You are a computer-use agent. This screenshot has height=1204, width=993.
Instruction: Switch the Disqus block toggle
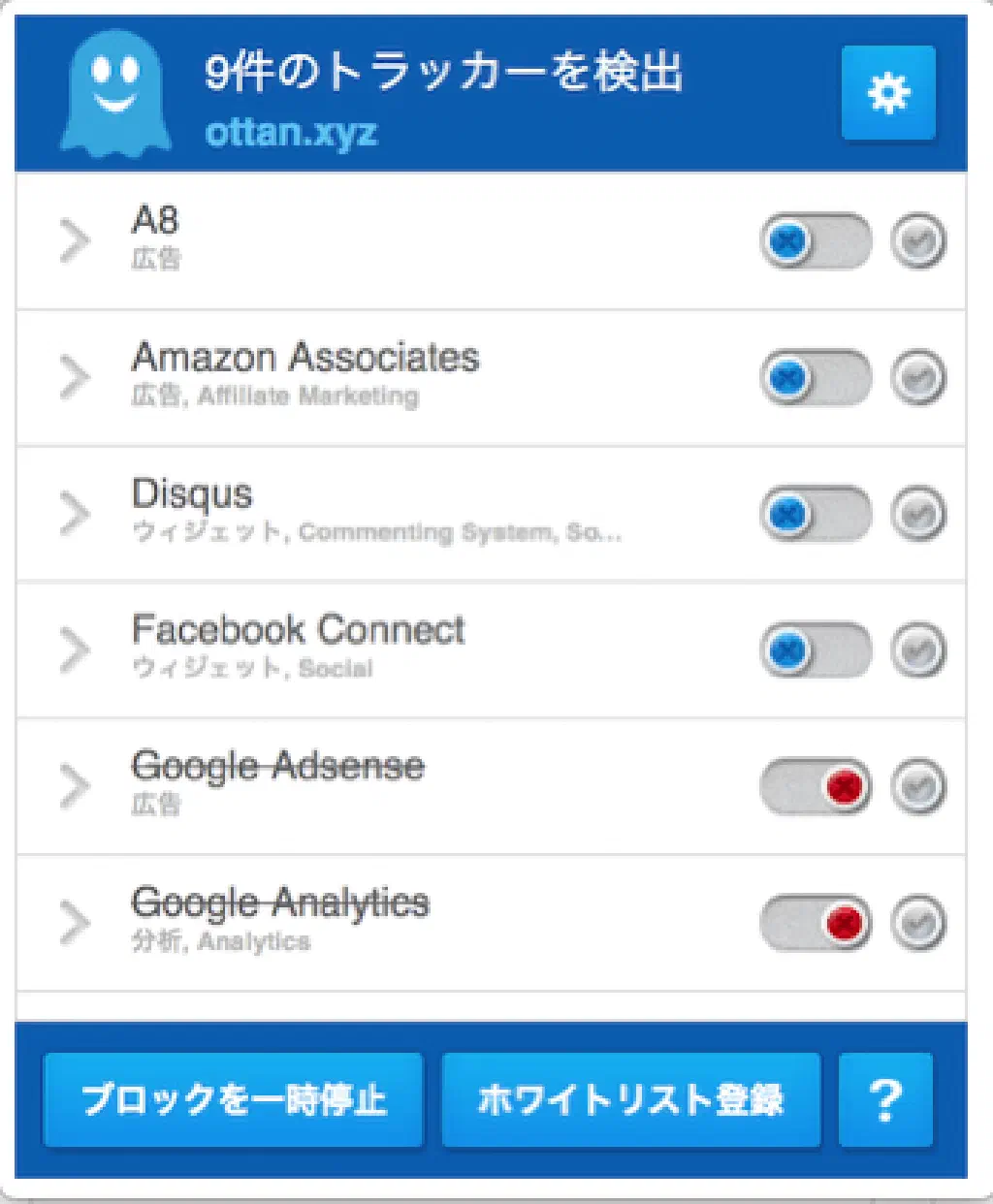click(816, 514)
